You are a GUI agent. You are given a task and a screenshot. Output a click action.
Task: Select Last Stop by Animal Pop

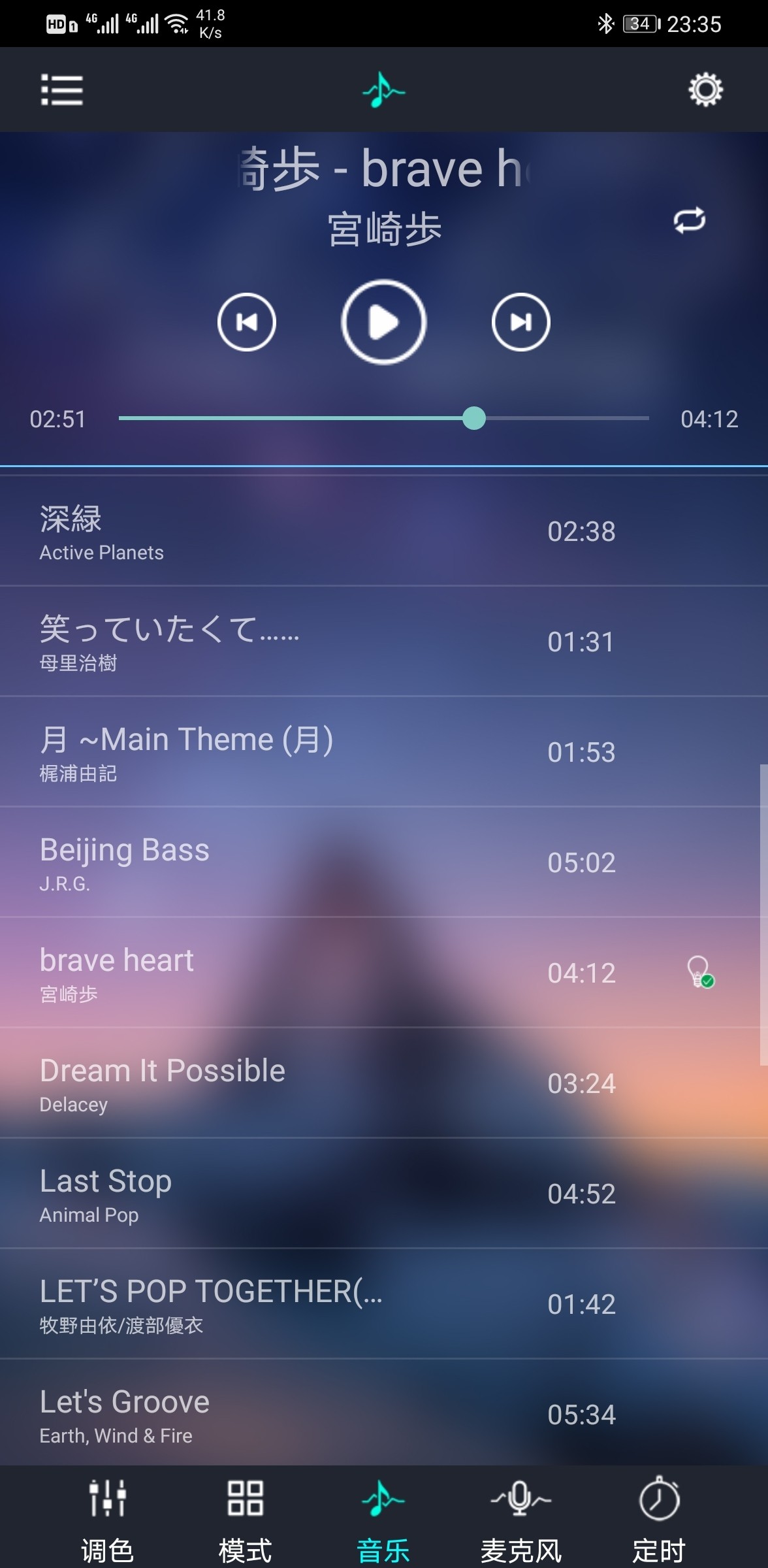[384, 1194]
